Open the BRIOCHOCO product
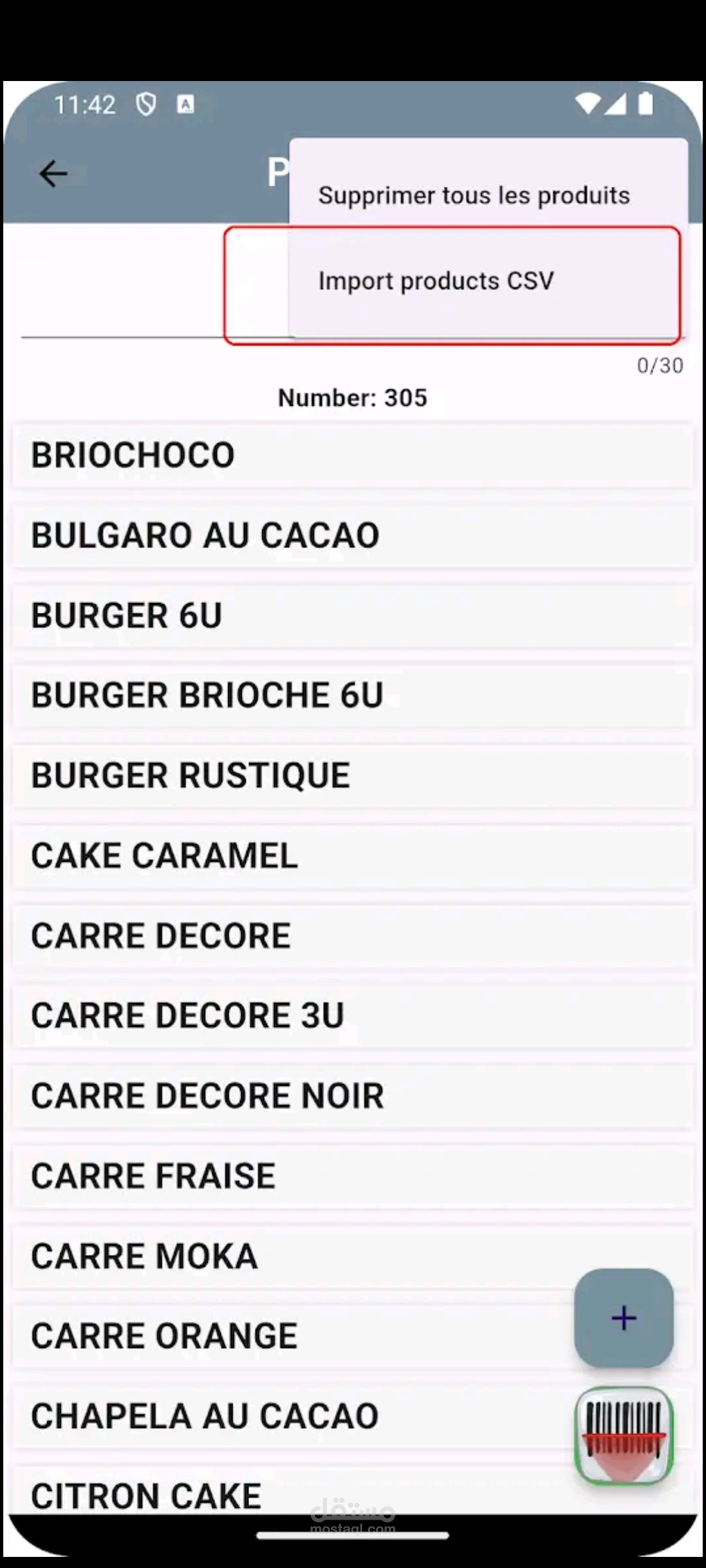Image resolution: width=706 pixels, height=1568 pixels. (353, 455)
